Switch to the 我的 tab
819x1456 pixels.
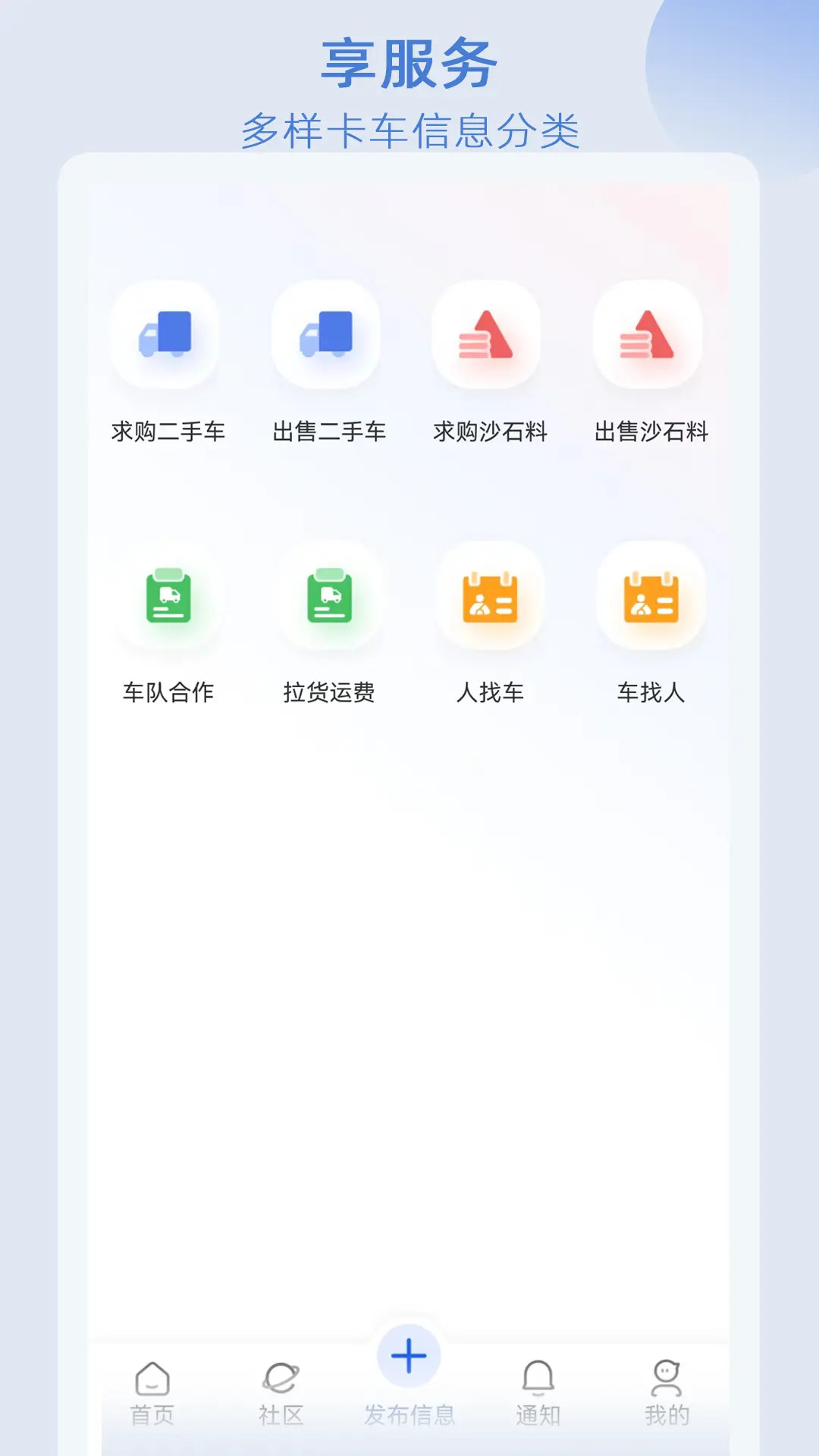pos(665,1407)
